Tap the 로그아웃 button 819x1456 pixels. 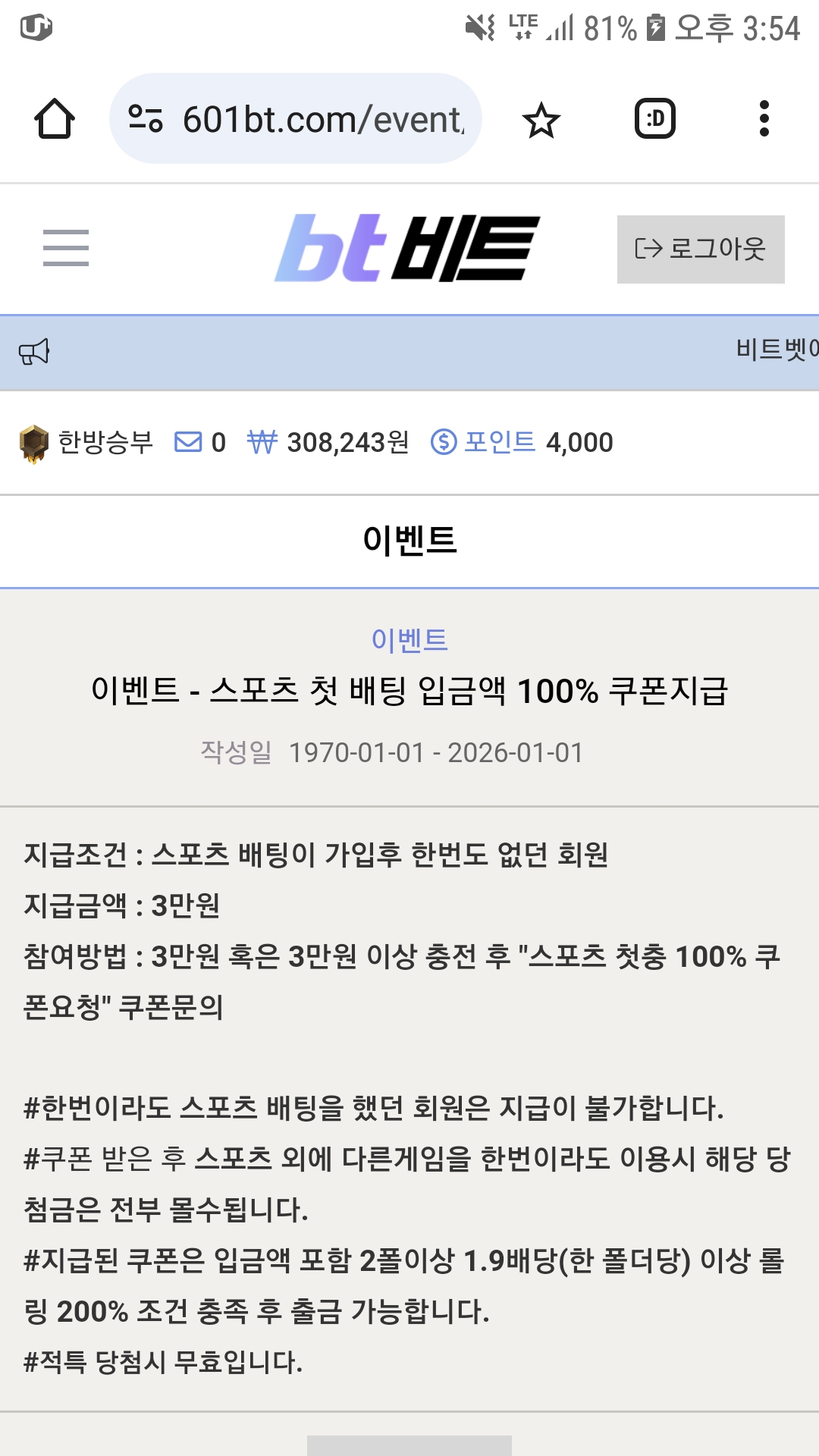[x=701, y=249]
